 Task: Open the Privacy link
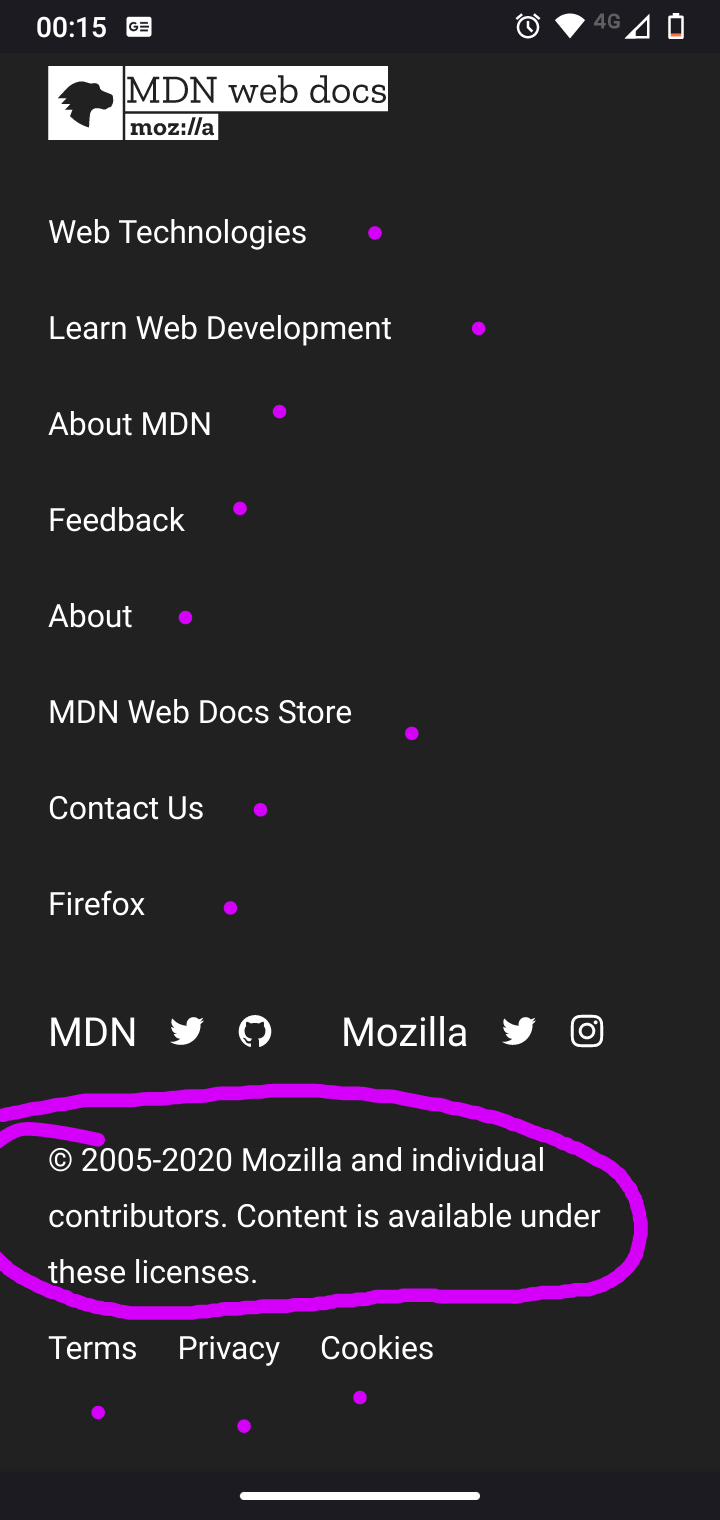(228, 1347)
